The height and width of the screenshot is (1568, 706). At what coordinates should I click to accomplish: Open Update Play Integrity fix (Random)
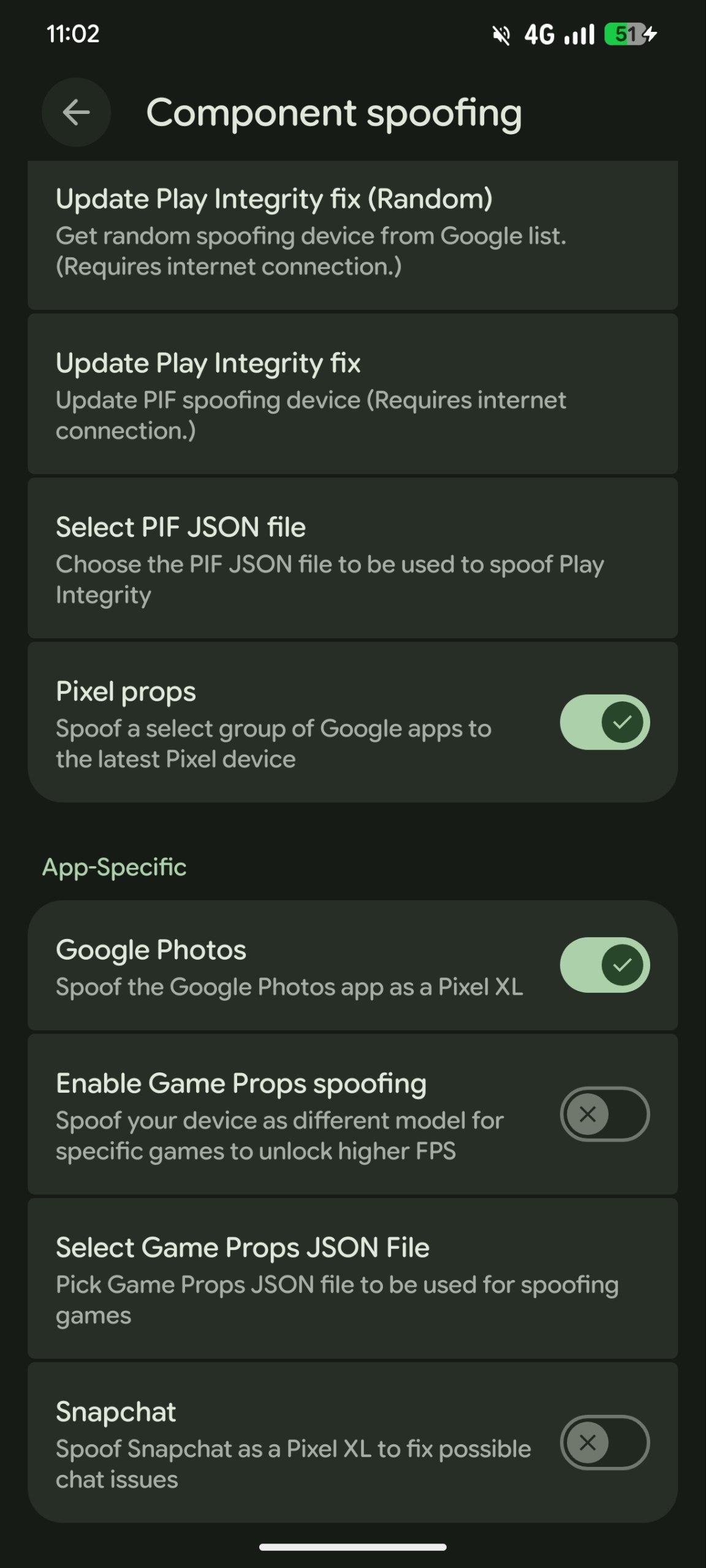point(352,233)
